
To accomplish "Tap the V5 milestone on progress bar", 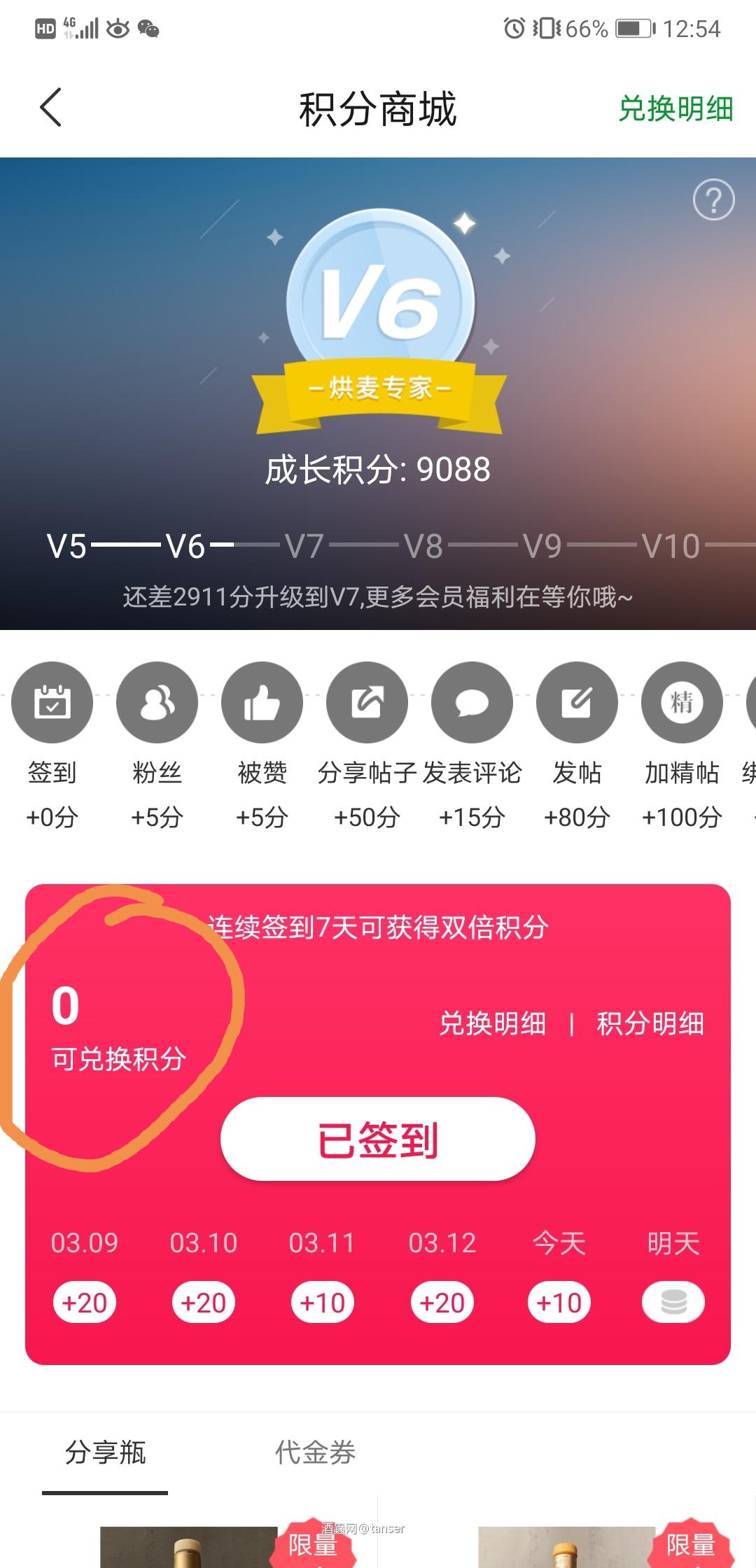I will click(67, 547).
